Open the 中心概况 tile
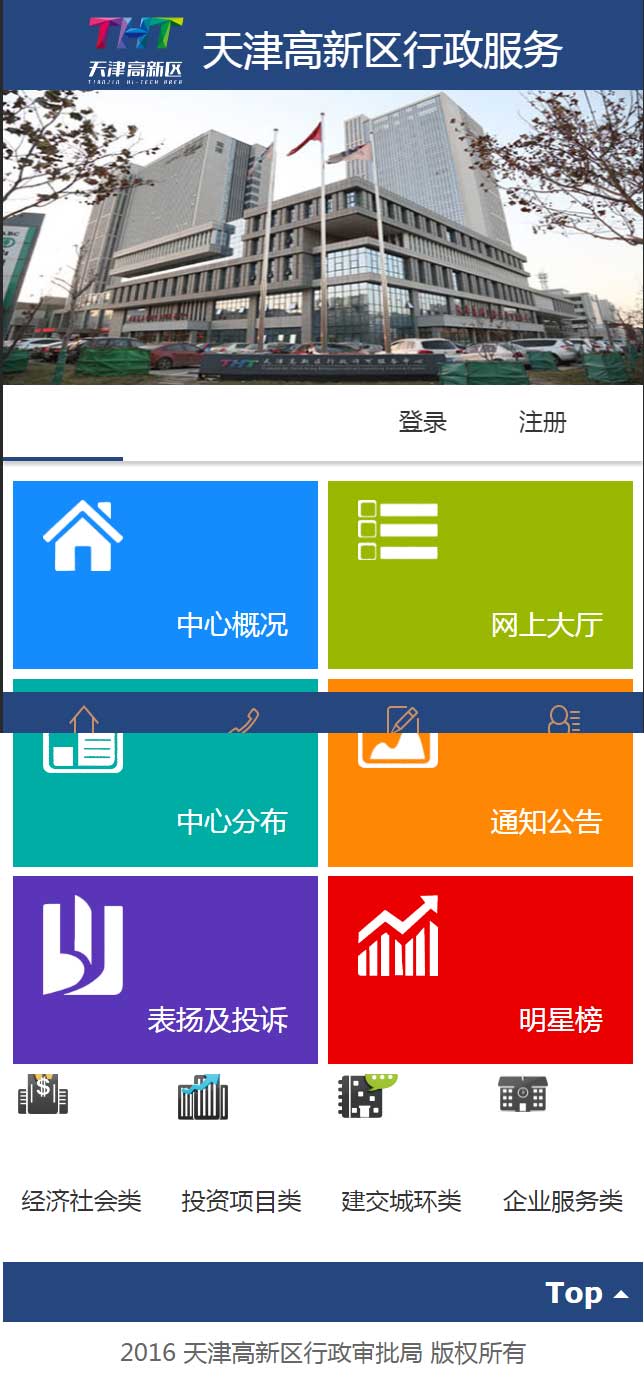 (x=165, y=575)
